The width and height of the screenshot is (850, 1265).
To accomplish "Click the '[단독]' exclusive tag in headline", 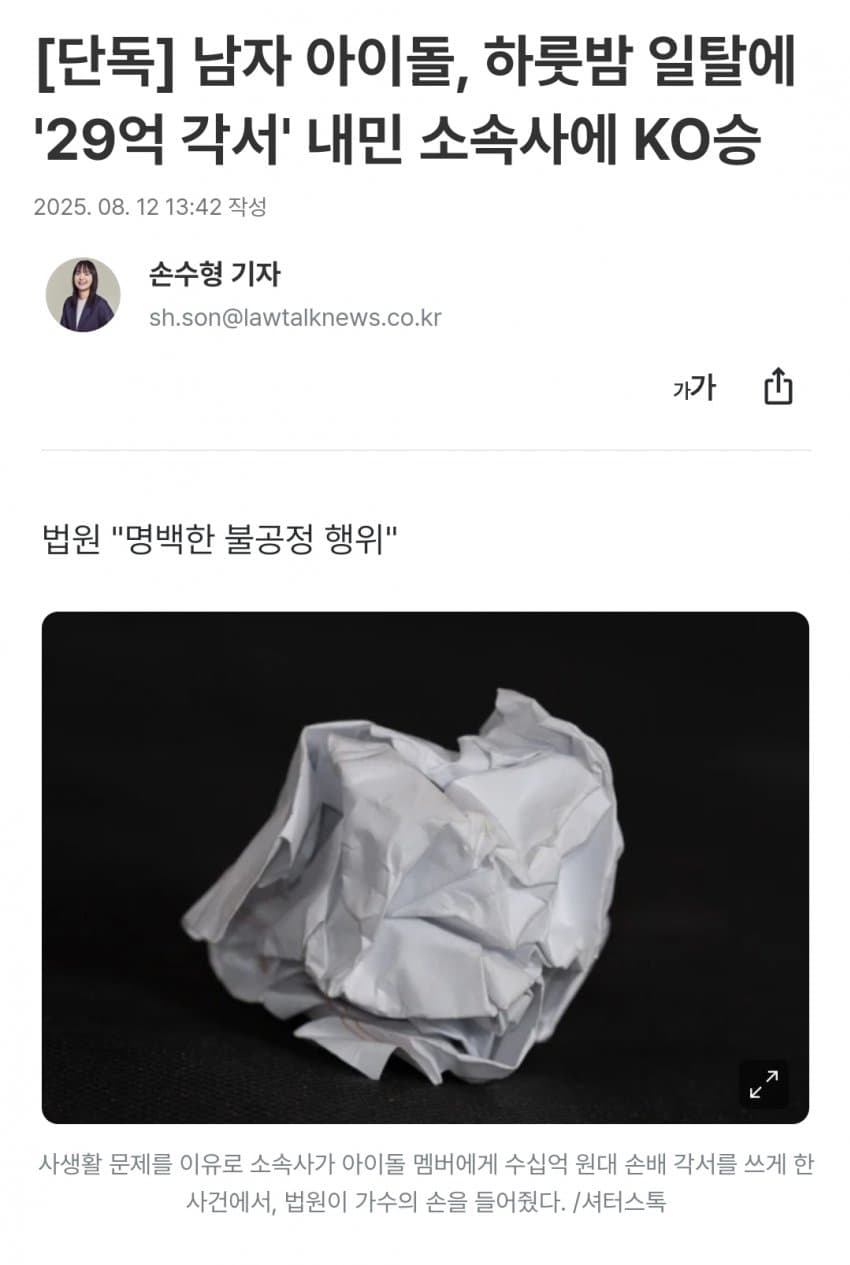I will coord(97,62).
